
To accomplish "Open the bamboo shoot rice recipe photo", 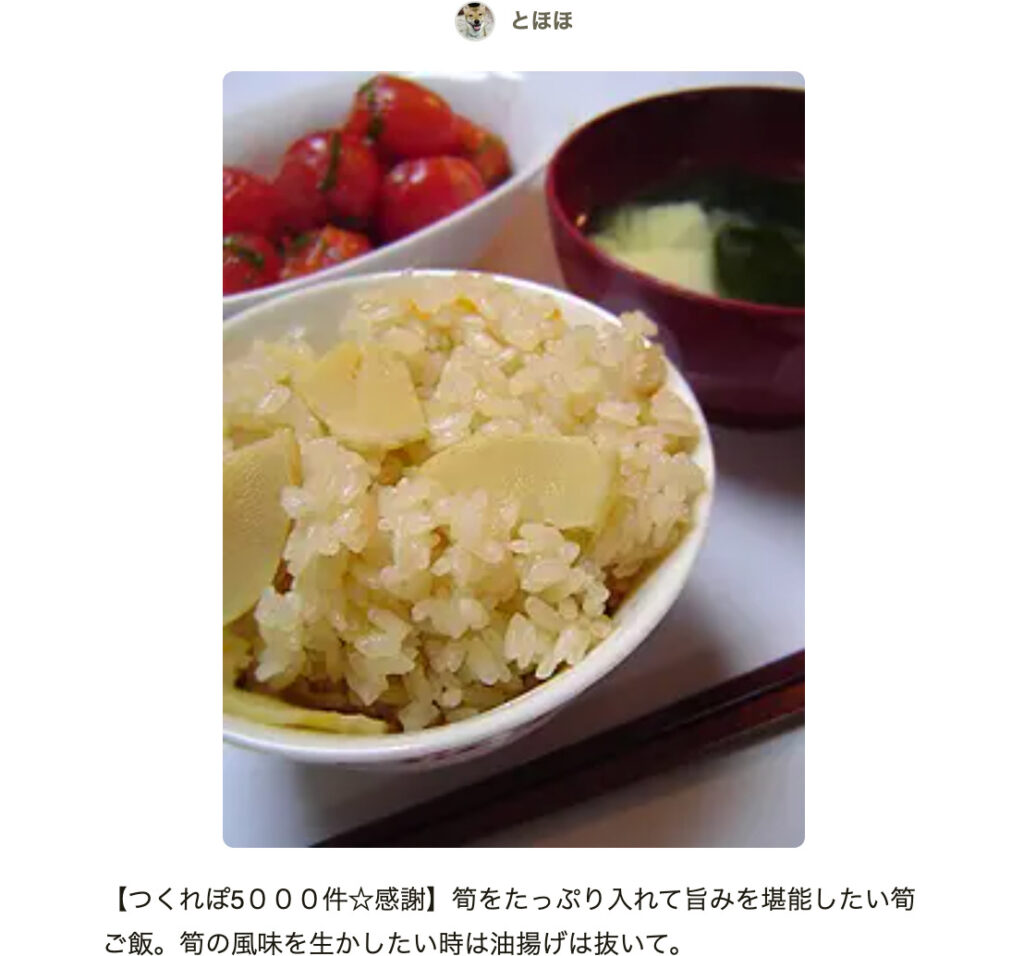I will pyautogui.click(x=513, y=459).
